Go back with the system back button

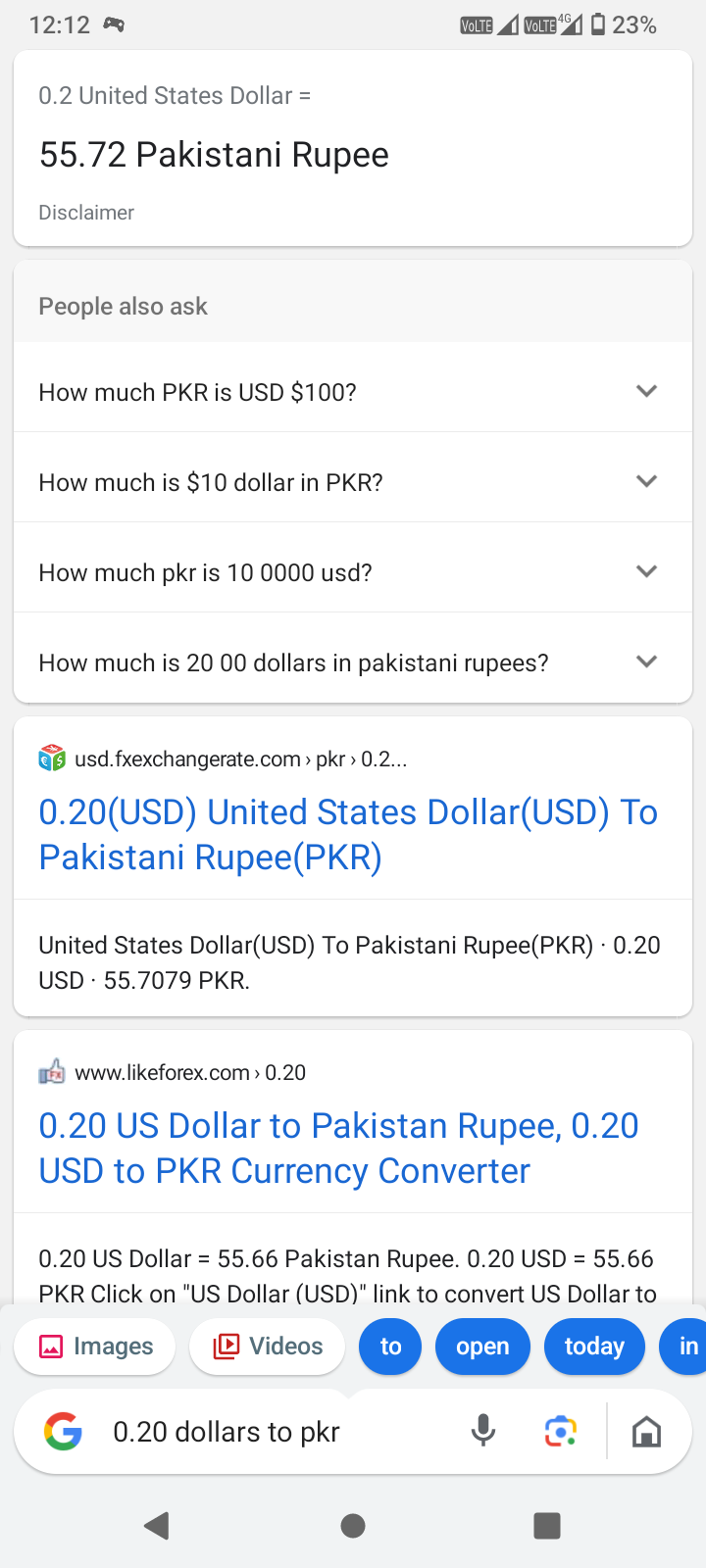pos(157,1525)
